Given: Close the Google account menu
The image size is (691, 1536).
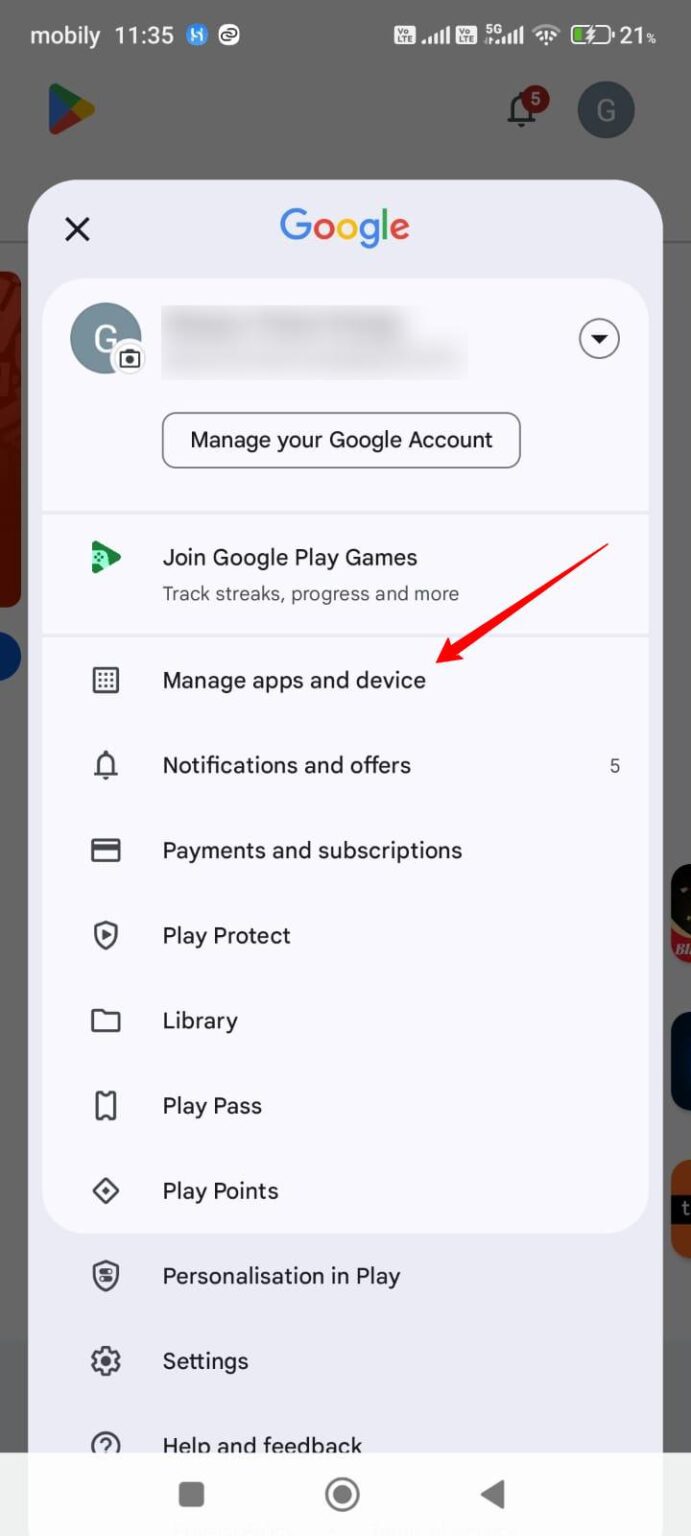Looking at the screenshot, I should coord(77,229).
